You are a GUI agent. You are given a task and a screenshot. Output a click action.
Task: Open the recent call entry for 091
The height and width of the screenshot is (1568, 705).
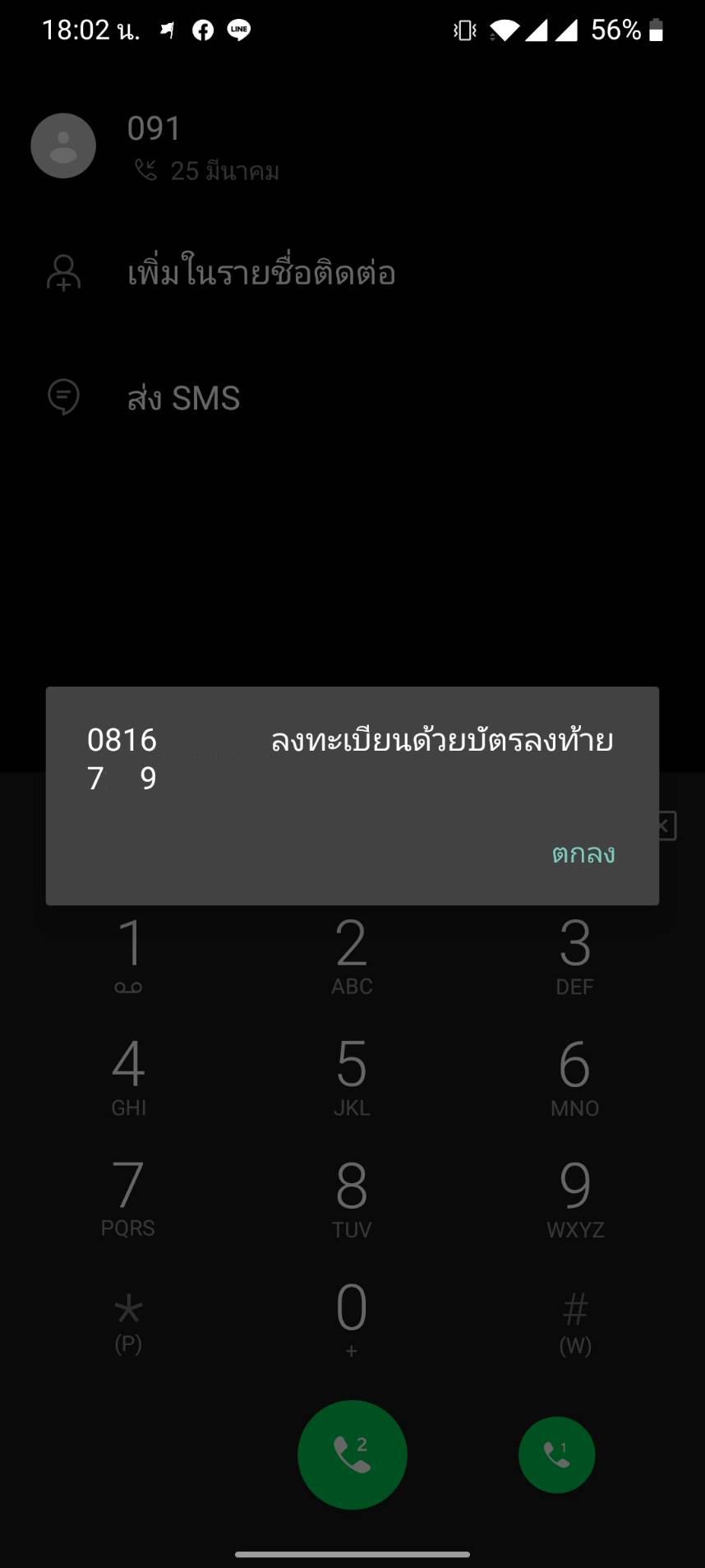coord(204,146)
